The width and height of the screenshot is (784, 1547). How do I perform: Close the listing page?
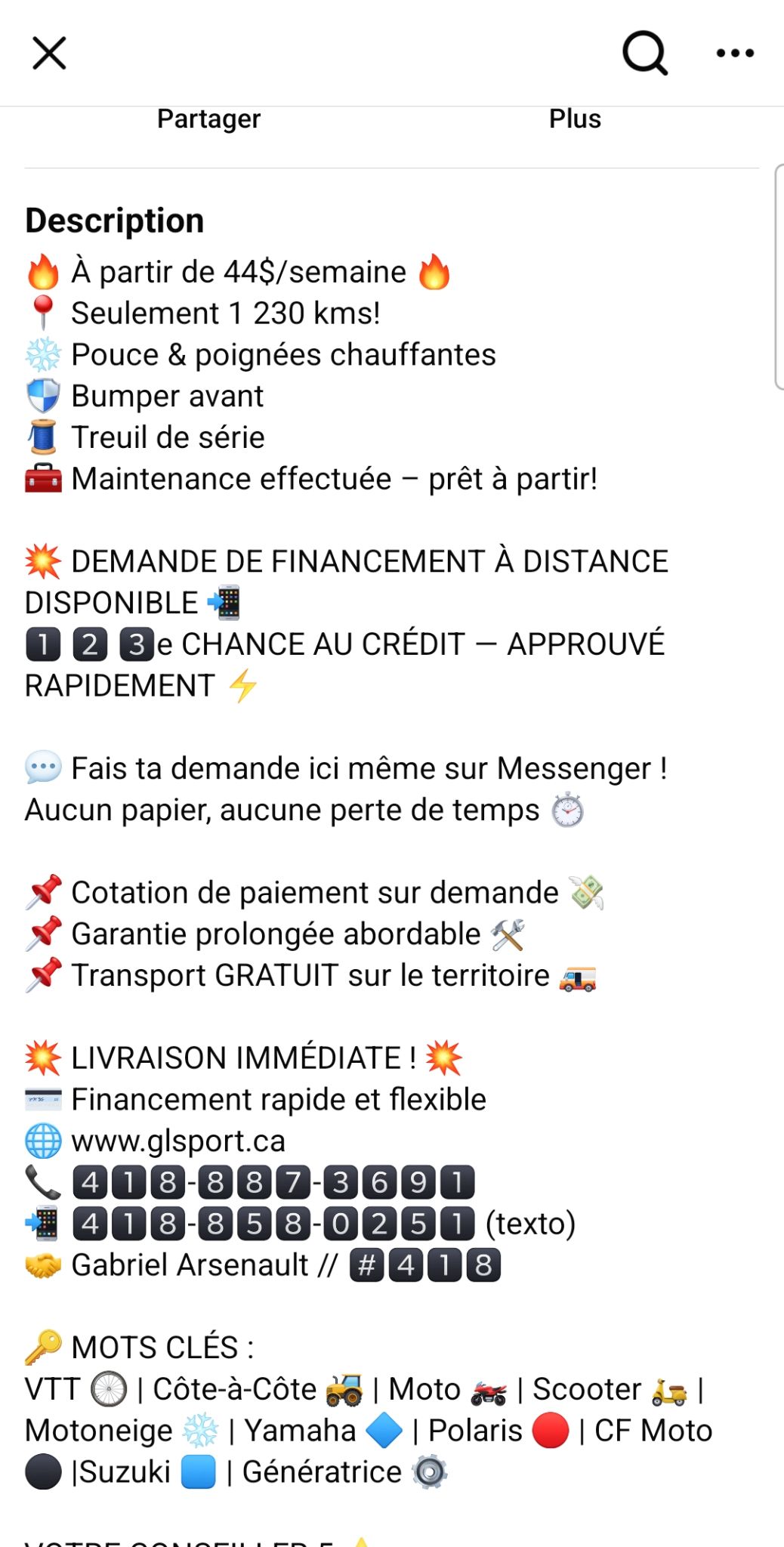point(49,54)
